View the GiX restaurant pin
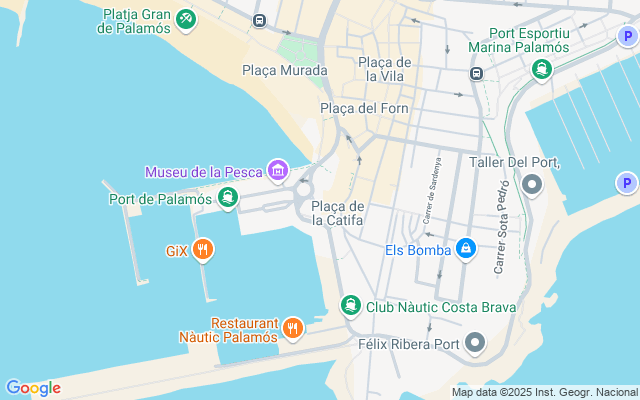 click(x=203, y=249)
